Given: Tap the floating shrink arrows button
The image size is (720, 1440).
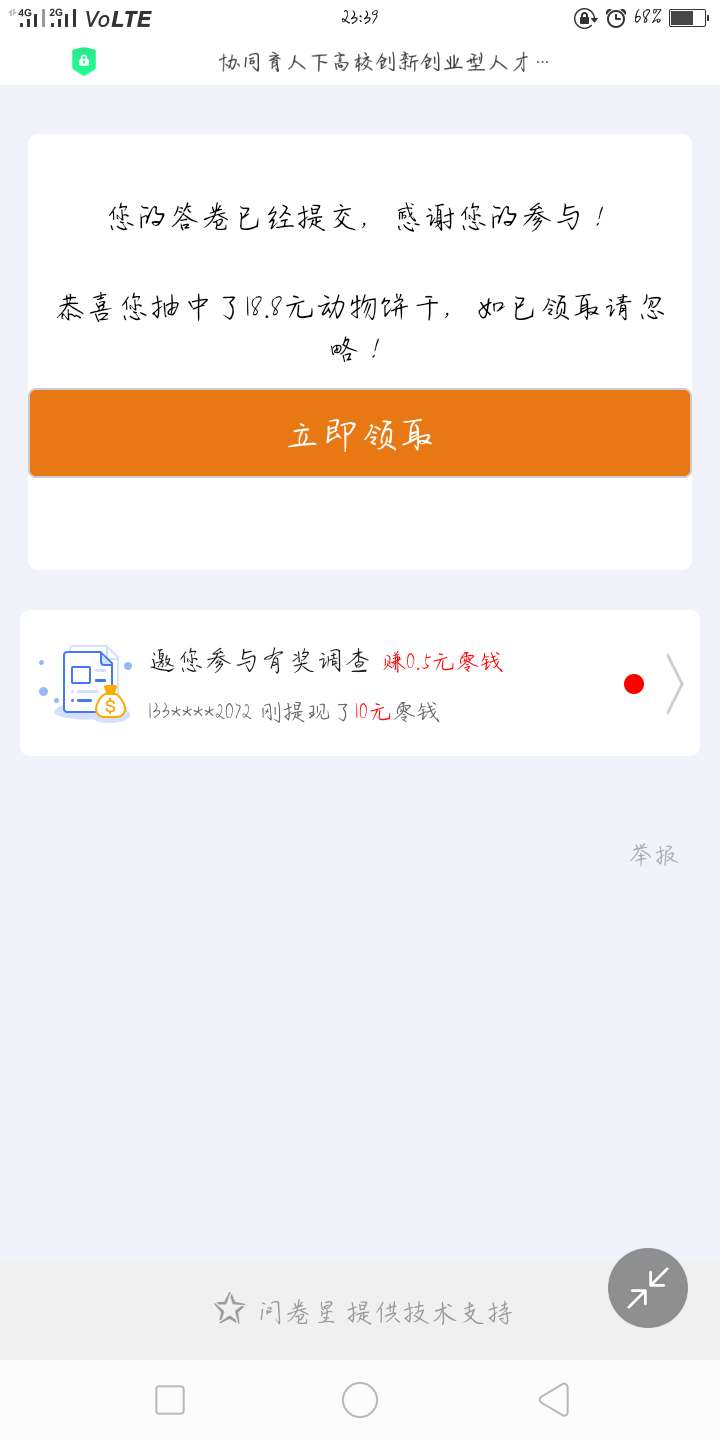Looking at the screenshot, I should 647,1288.
